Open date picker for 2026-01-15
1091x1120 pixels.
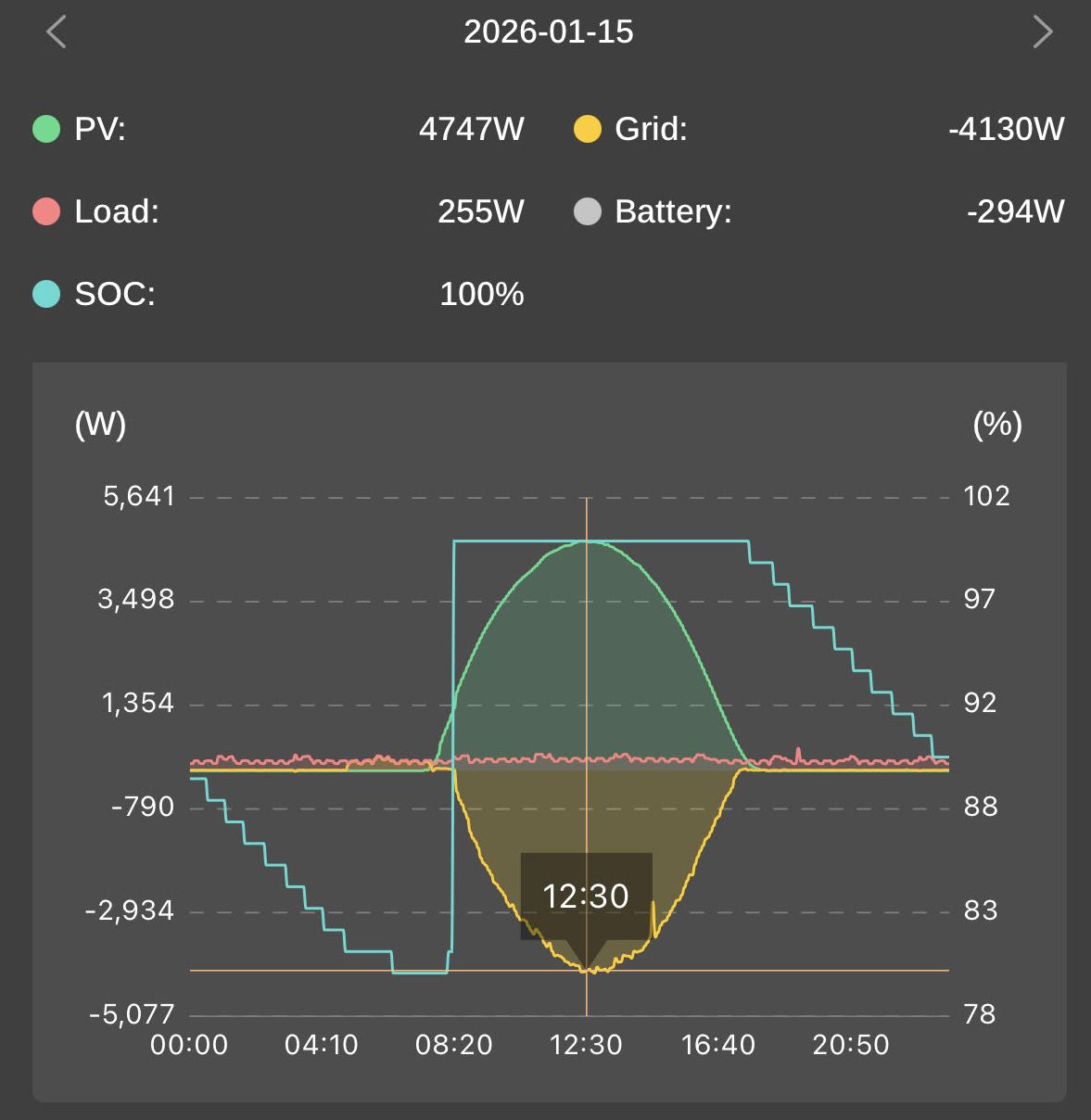point(548,32)
